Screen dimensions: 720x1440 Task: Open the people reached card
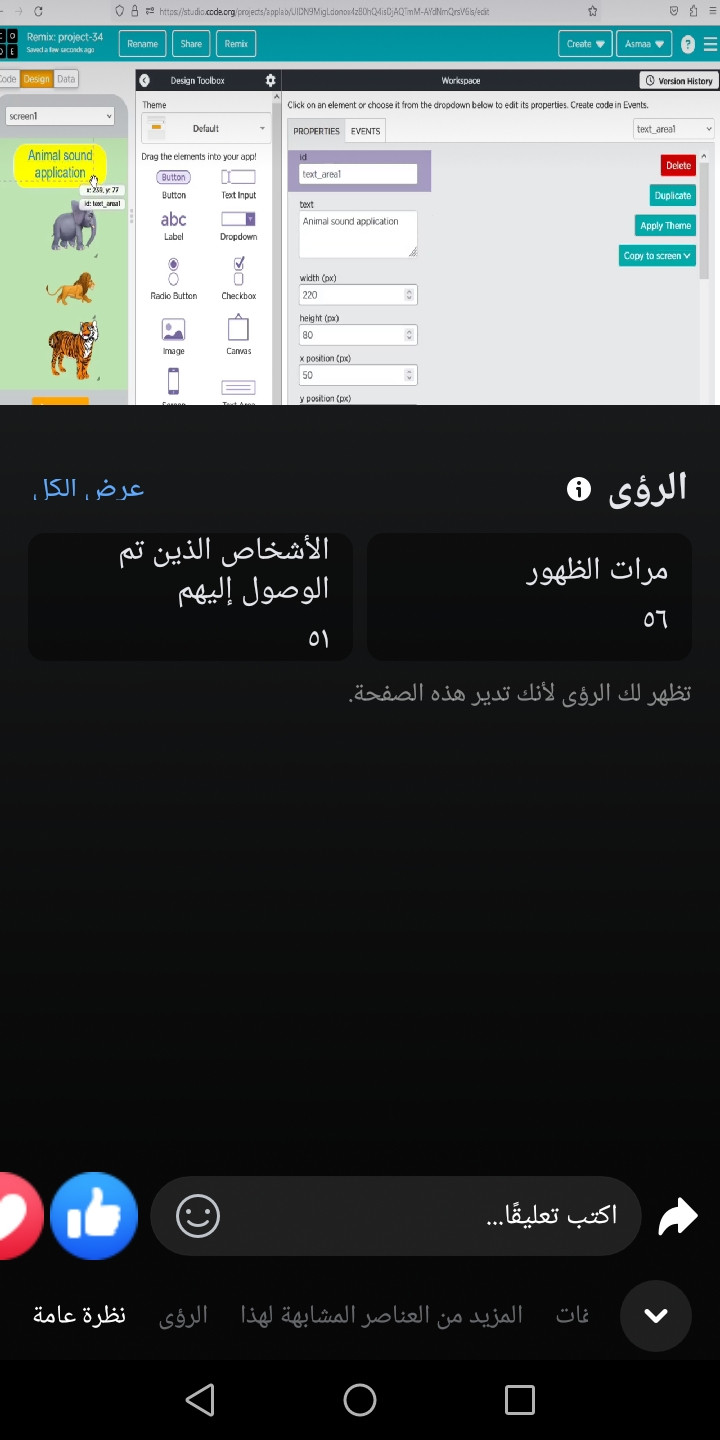[x=190, y=596]
